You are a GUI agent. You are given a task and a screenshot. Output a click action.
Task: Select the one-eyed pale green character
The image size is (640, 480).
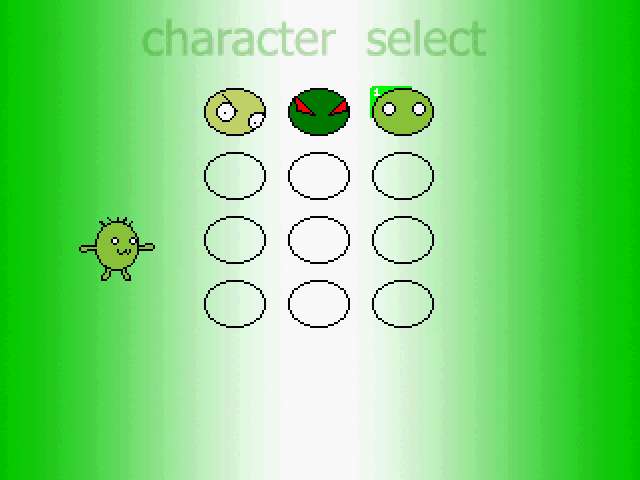click(x=235, y=111)
